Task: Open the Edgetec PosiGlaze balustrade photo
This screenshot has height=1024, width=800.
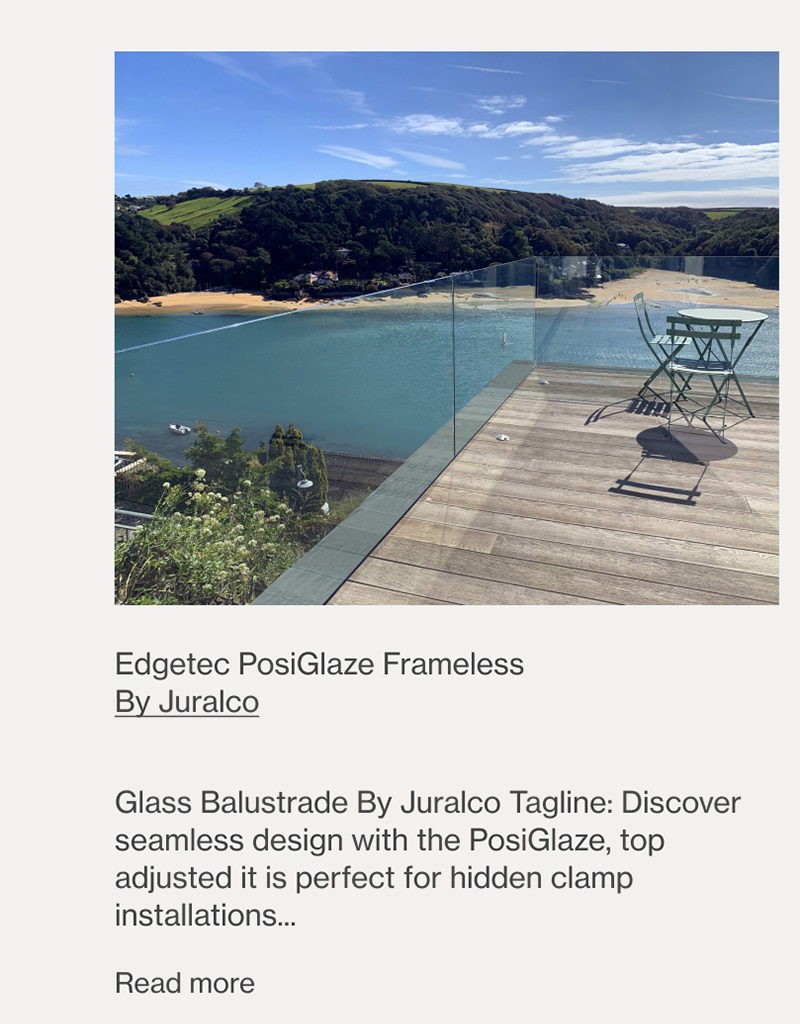Action: point(446,328)
